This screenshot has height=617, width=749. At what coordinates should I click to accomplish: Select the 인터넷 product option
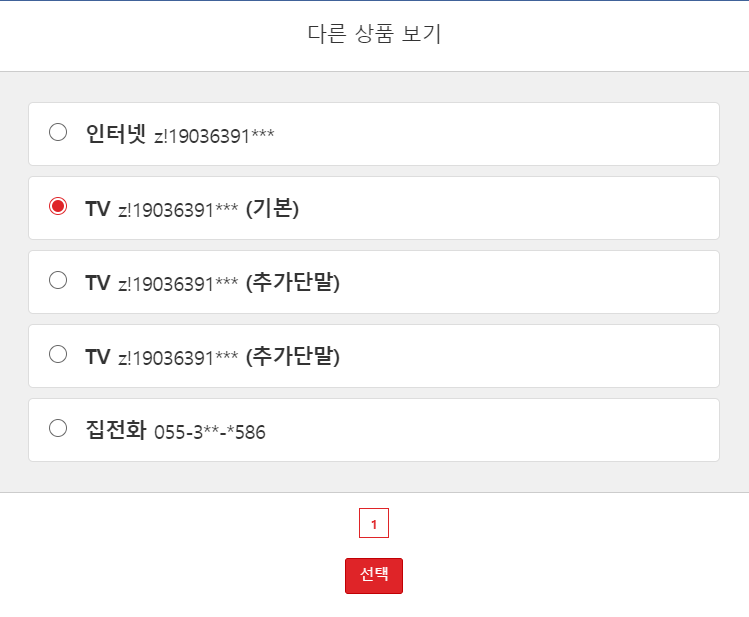(58, 132)
